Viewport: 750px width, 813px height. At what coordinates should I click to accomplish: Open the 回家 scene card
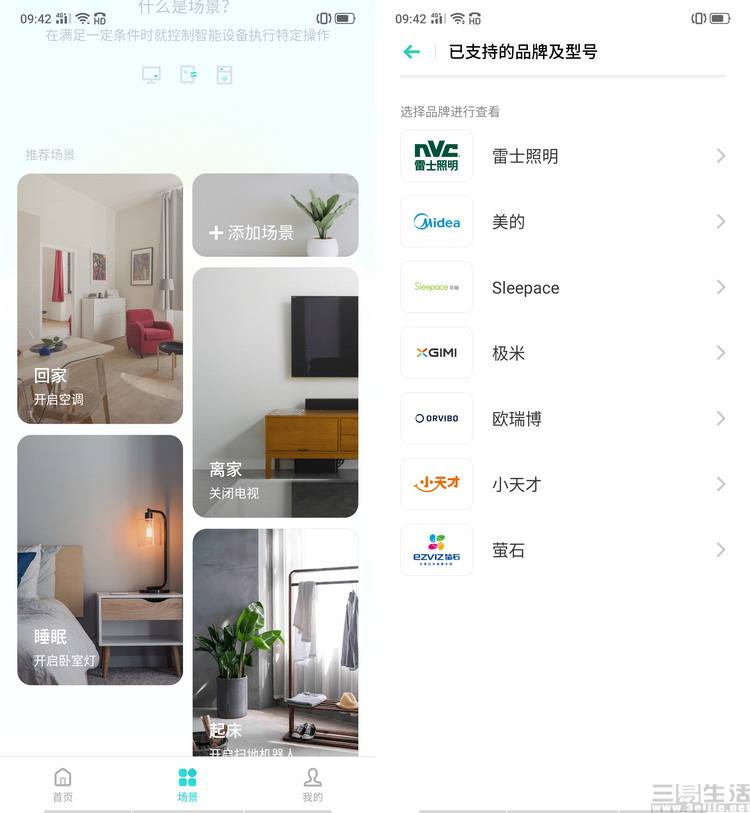(100, 299)
